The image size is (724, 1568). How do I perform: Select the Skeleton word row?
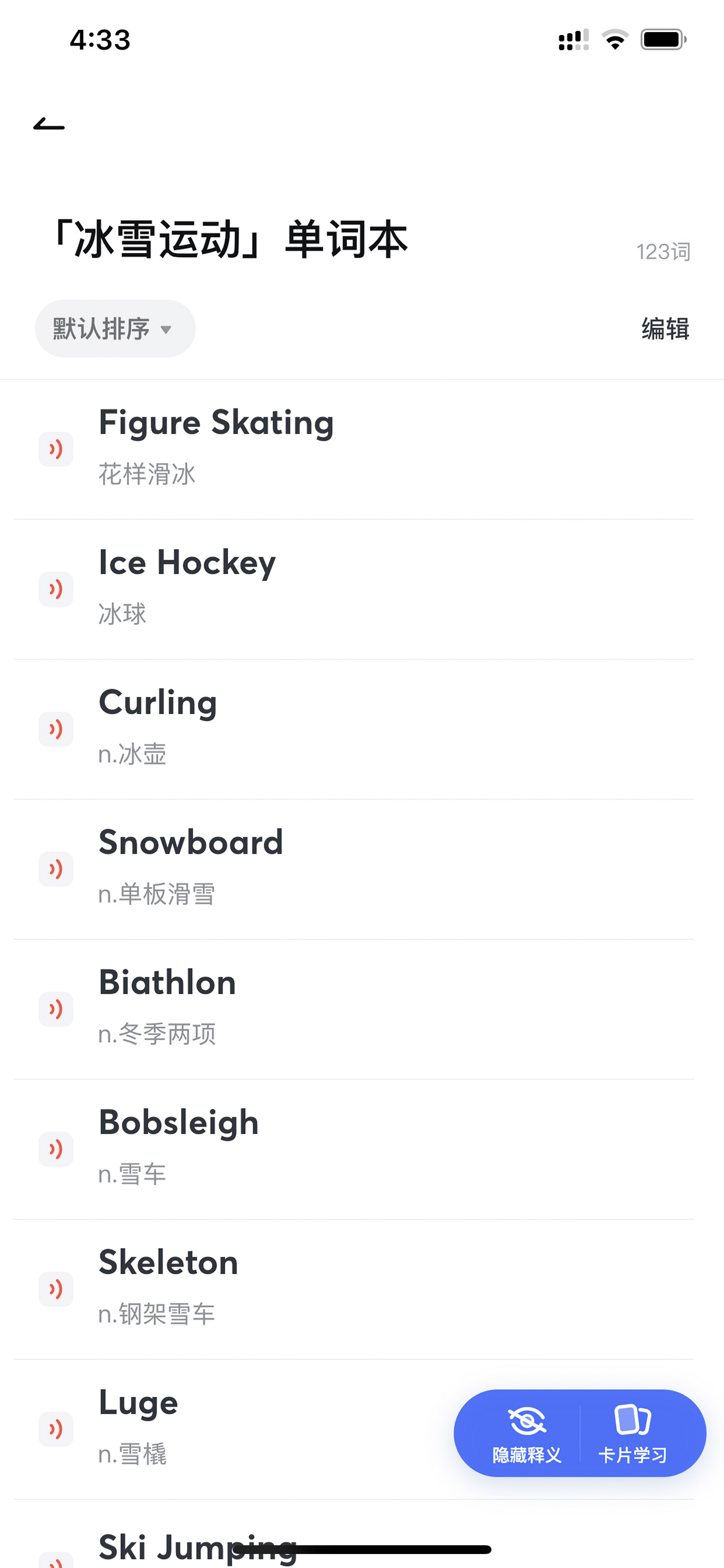point(354,1290)
